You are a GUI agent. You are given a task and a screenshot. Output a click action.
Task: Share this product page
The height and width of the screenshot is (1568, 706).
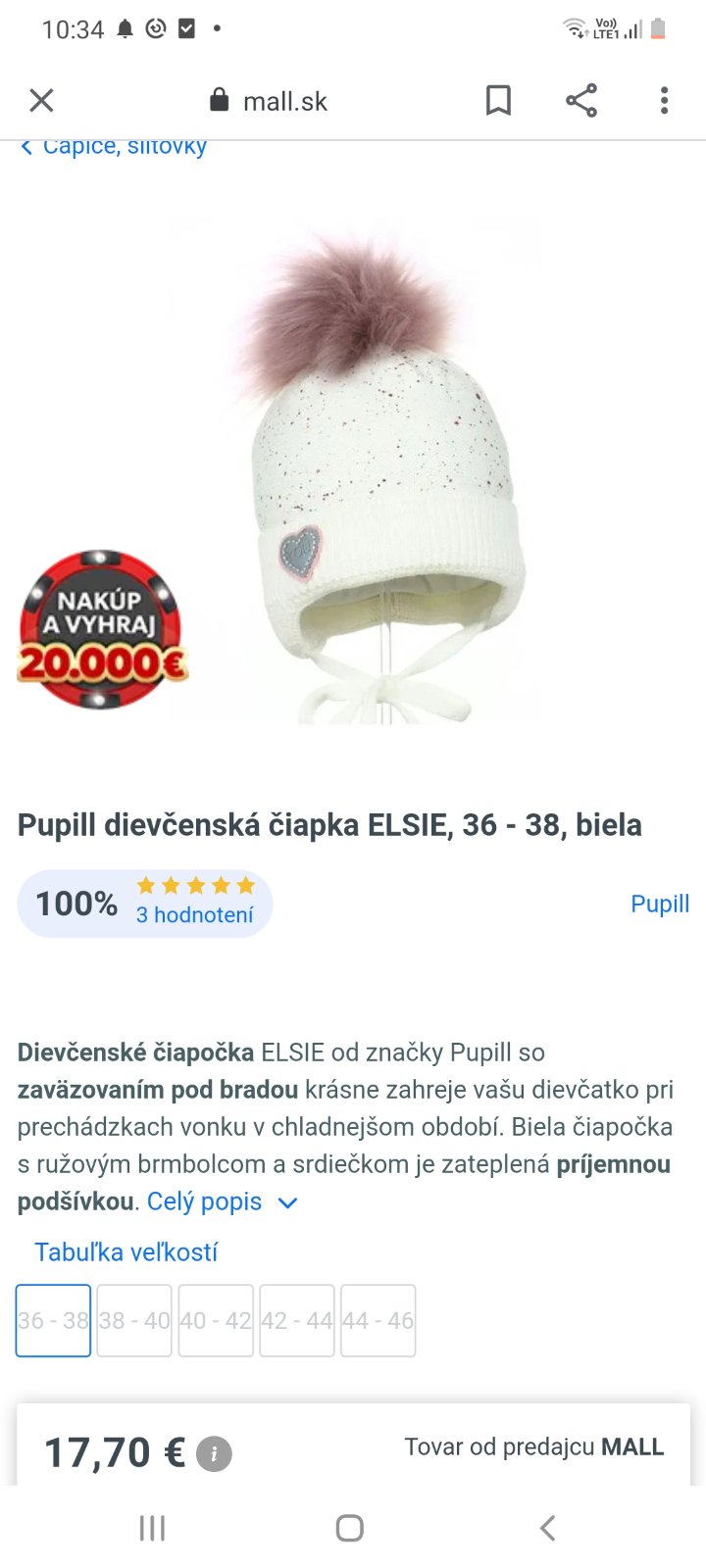581,100
